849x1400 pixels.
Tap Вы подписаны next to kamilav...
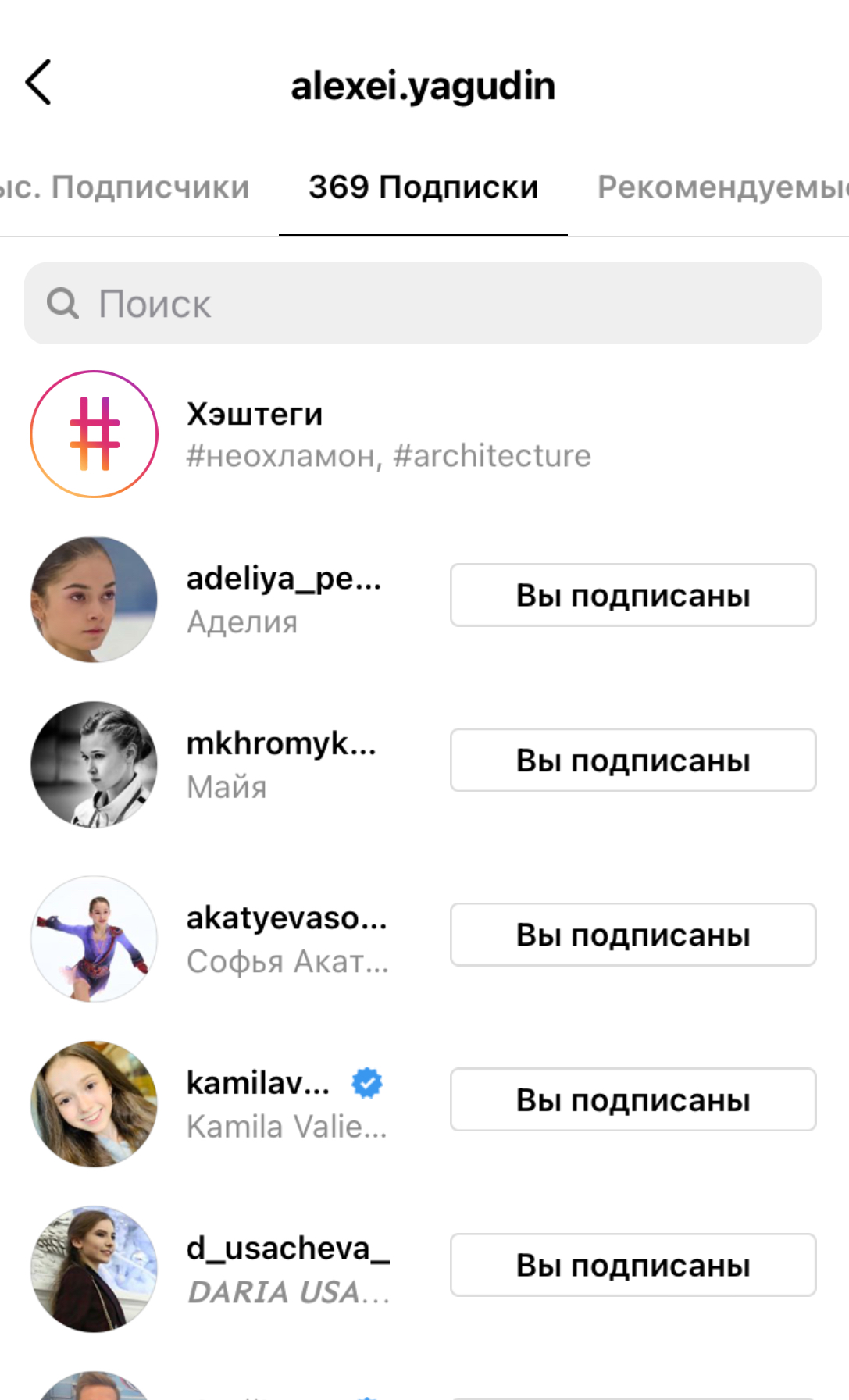pos(633,1099)
